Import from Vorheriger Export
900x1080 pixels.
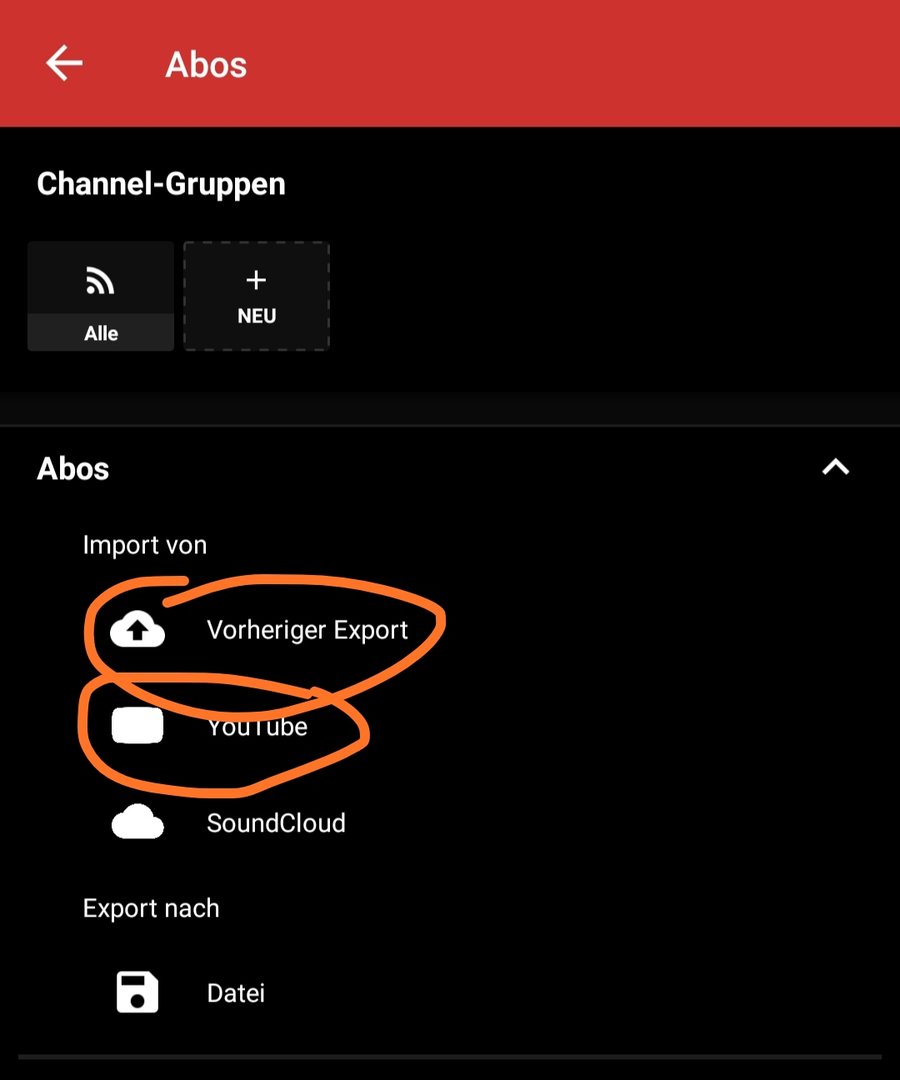click(307, 630)
